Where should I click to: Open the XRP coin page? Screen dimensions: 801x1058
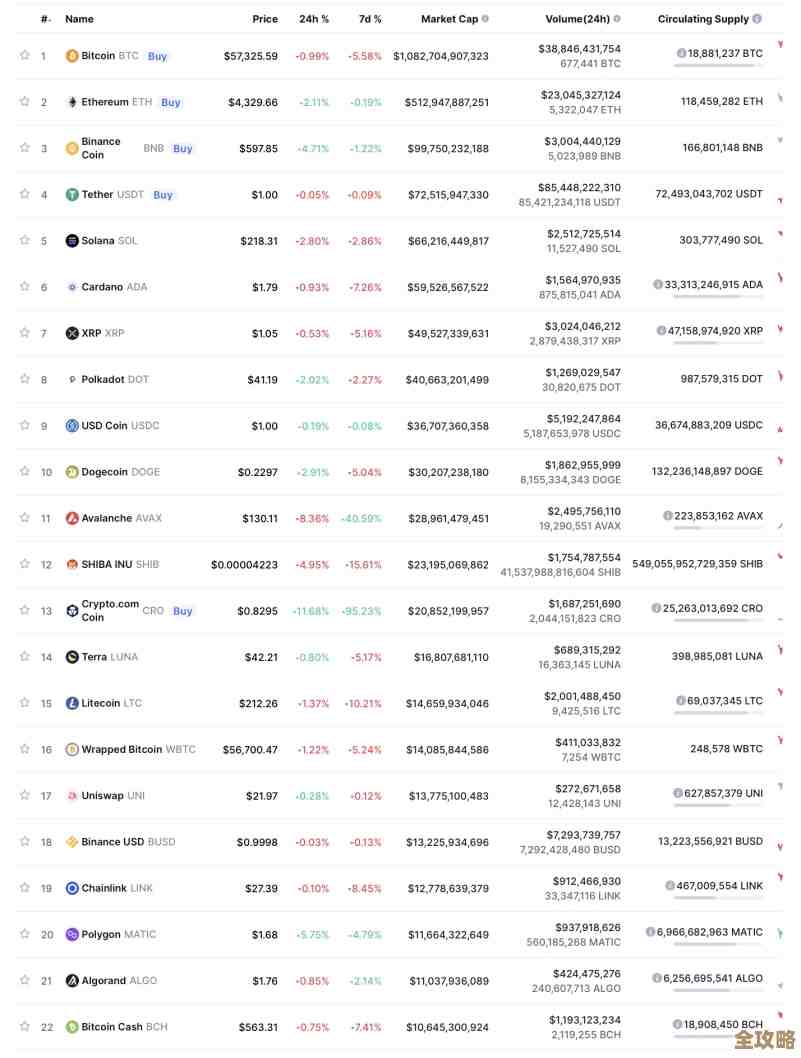pyautogui.click(x=91, y=333)
